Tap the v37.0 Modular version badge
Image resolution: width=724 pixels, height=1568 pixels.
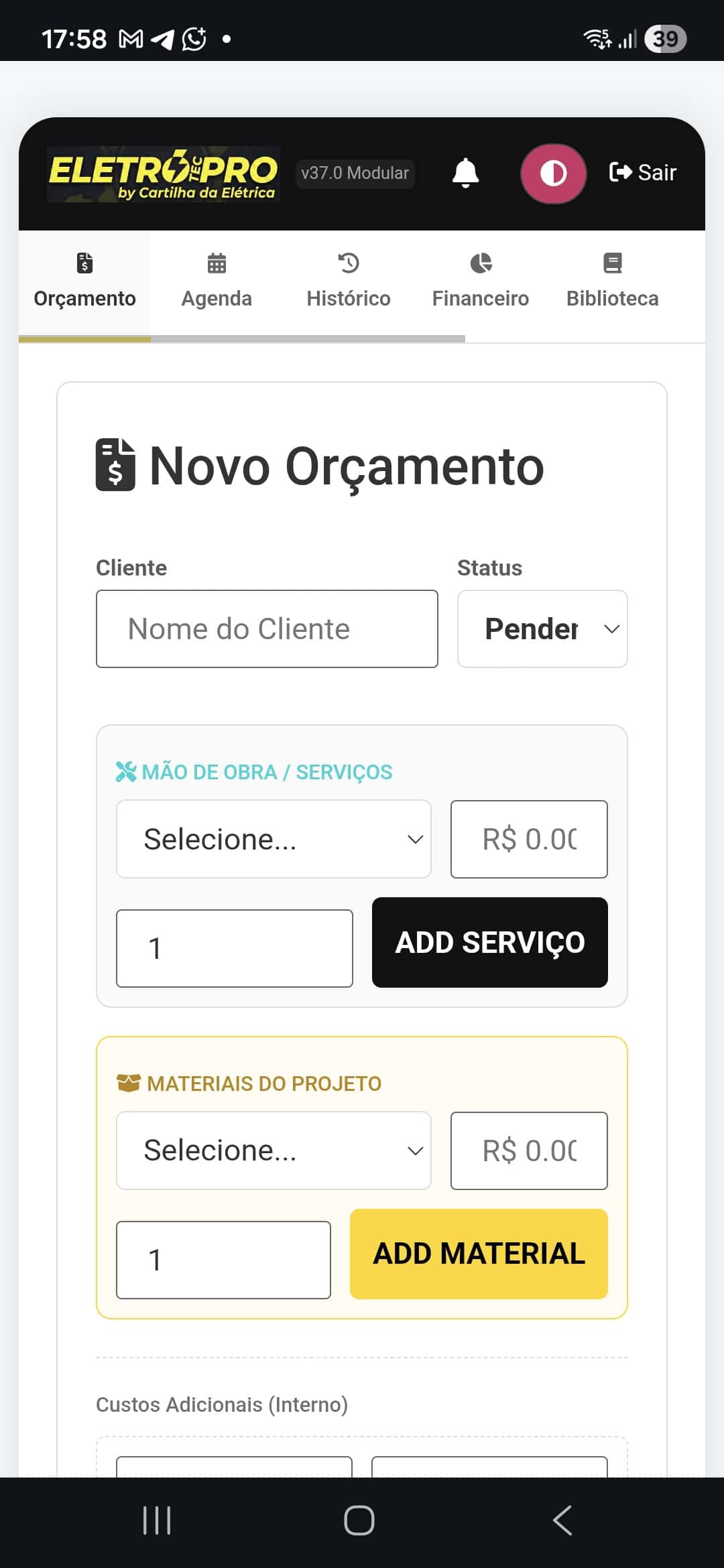coord(355,173)
